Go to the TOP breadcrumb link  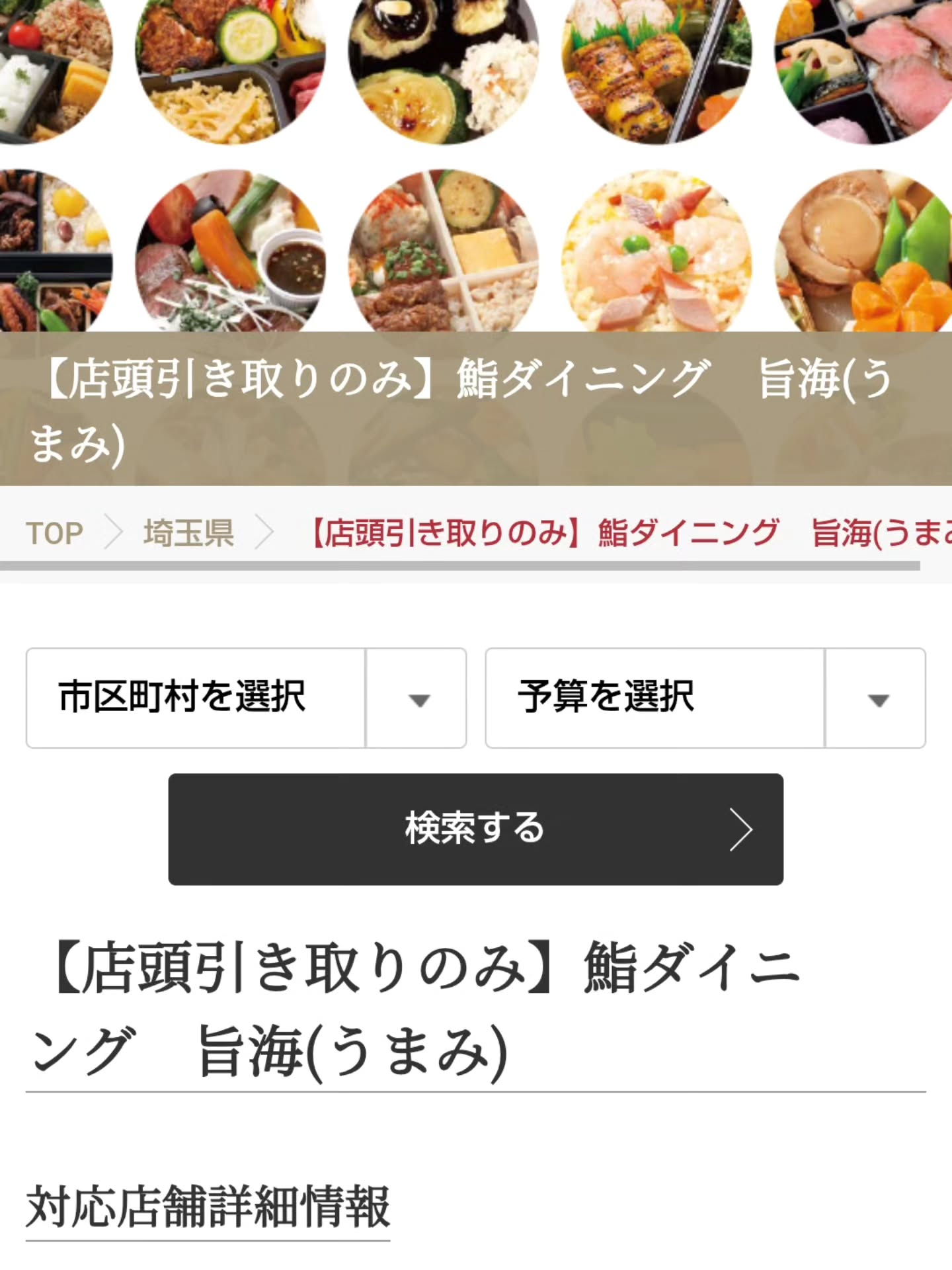point(55,533)
